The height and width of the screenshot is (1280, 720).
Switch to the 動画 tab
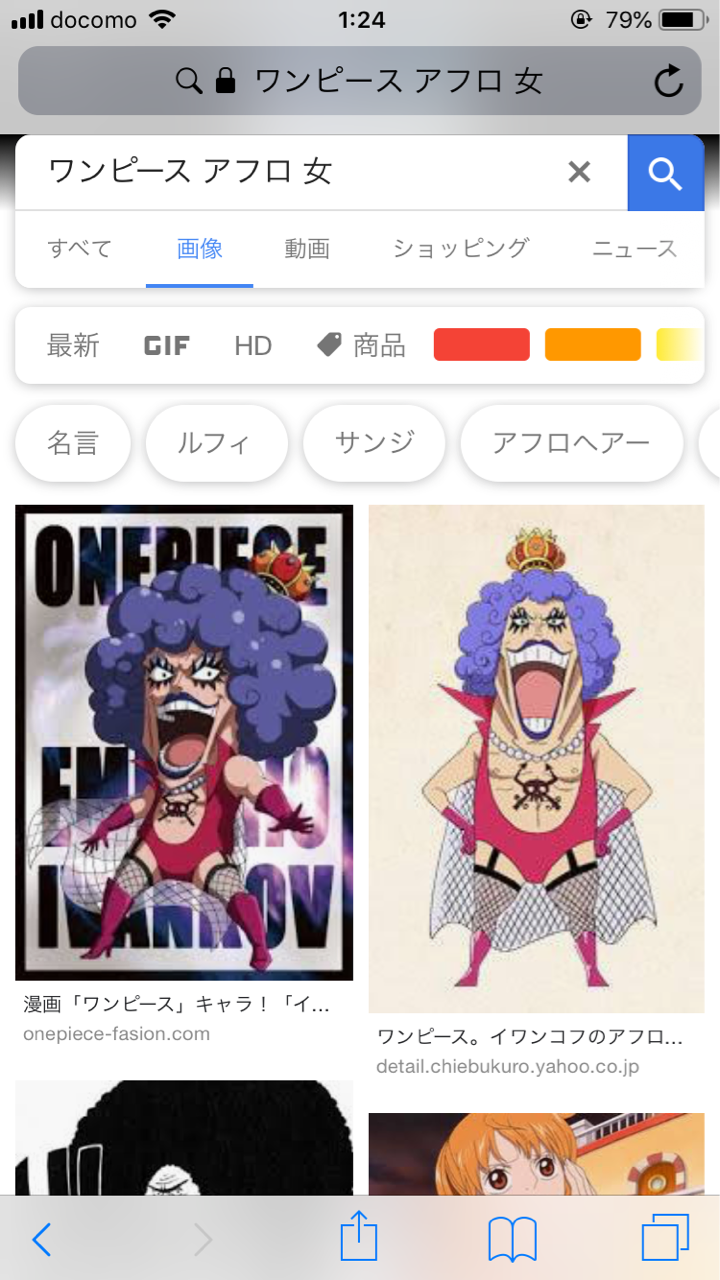[307, 249]
